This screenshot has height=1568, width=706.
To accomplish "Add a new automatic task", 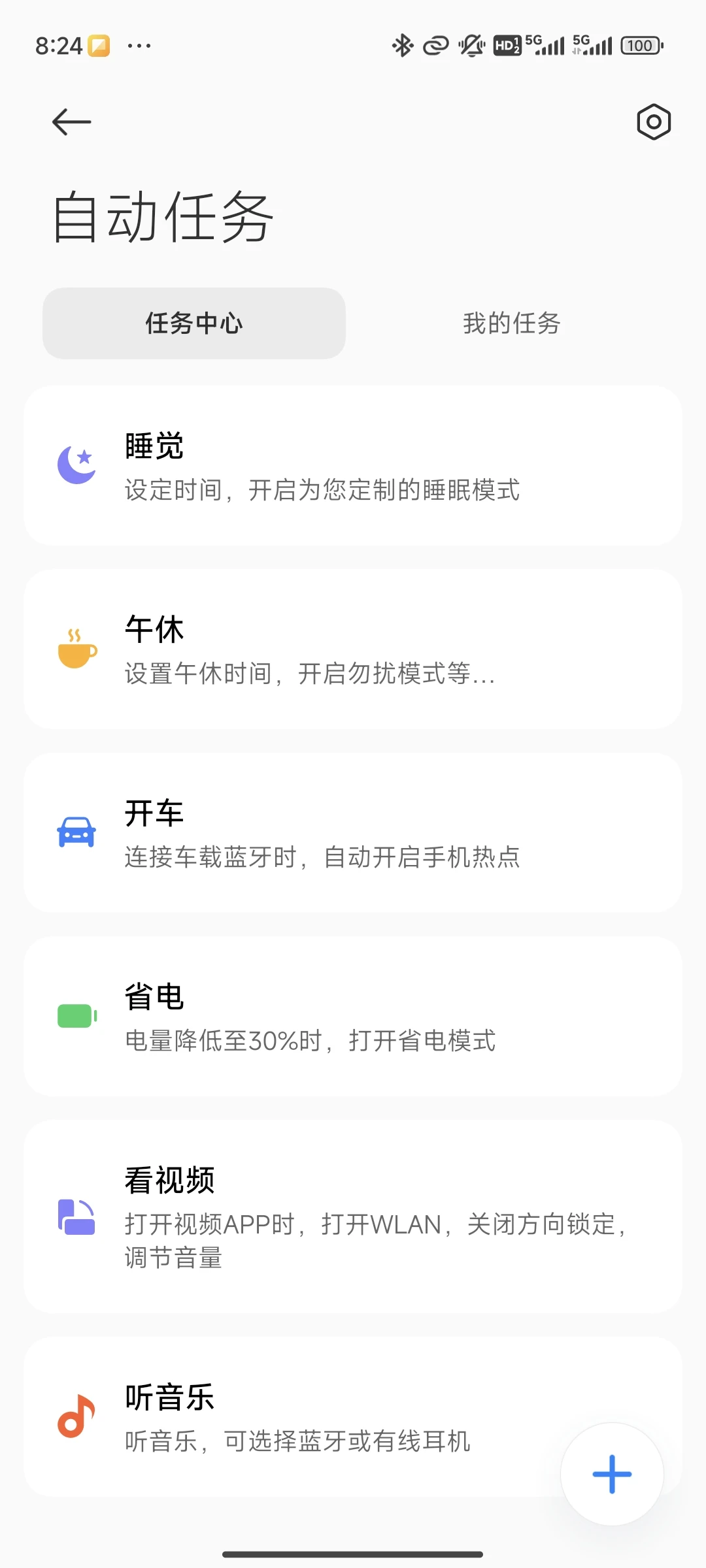I will tap(612, 1474).
